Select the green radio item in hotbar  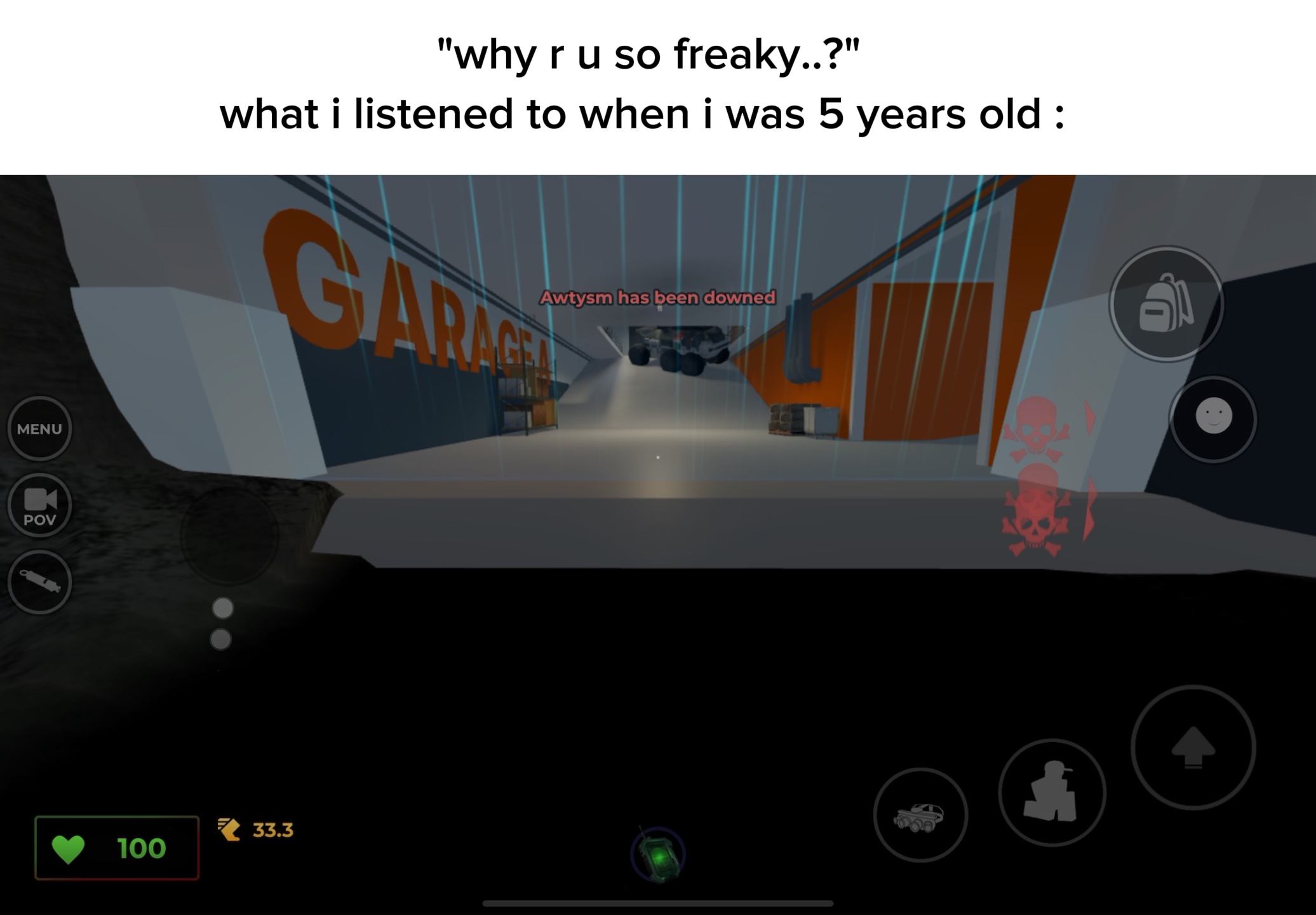click(659, 855)
